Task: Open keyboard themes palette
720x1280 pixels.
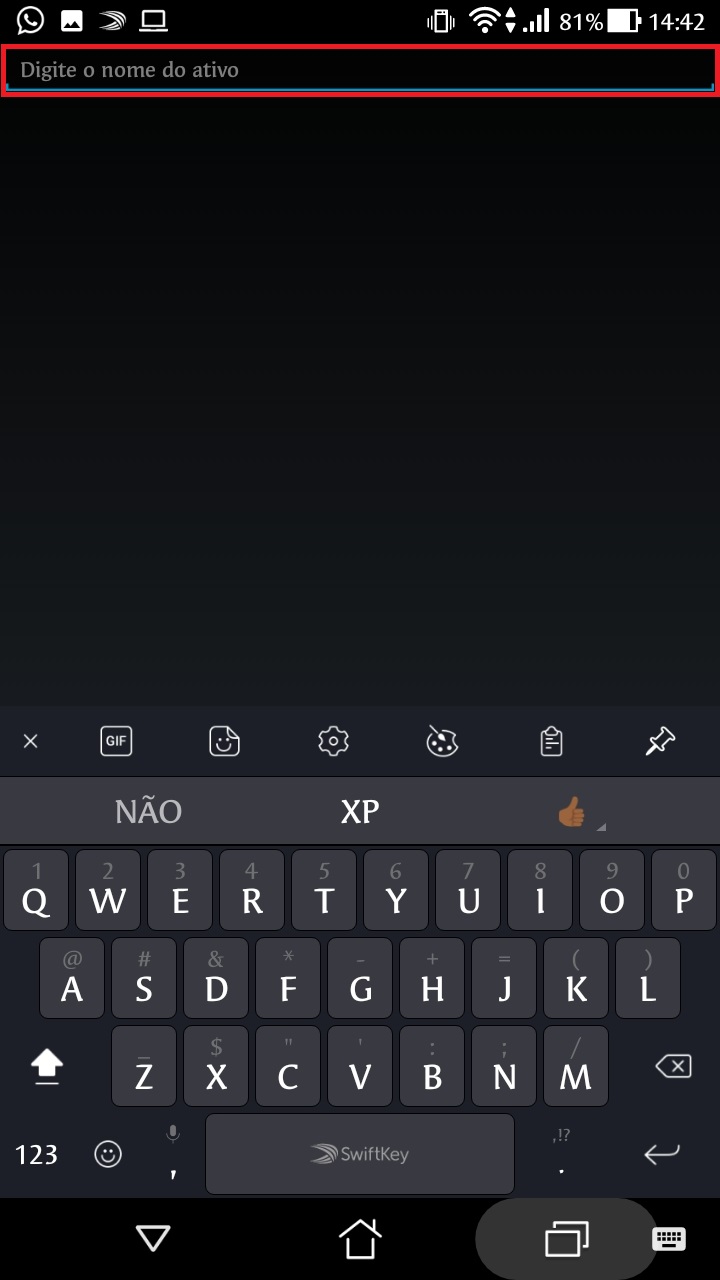Action: pyautogui.click(x=442, y=741)
